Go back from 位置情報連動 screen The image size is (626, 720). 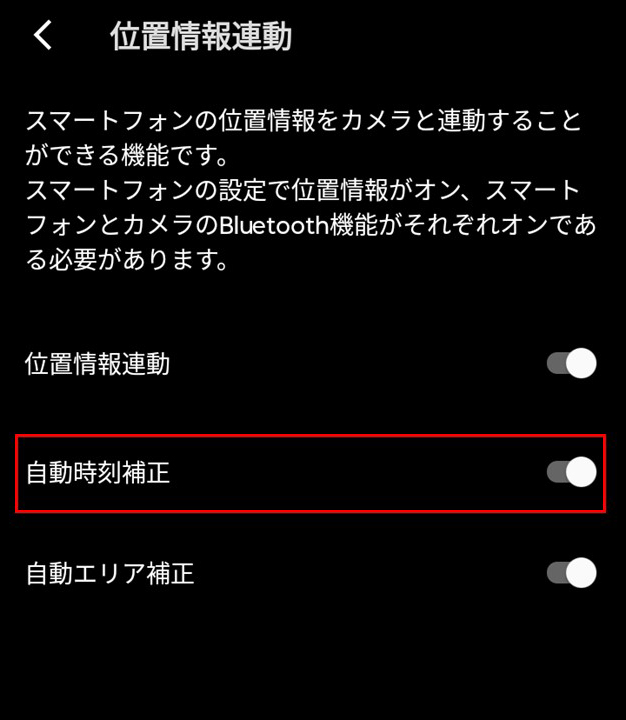click(x=42, y=36)
